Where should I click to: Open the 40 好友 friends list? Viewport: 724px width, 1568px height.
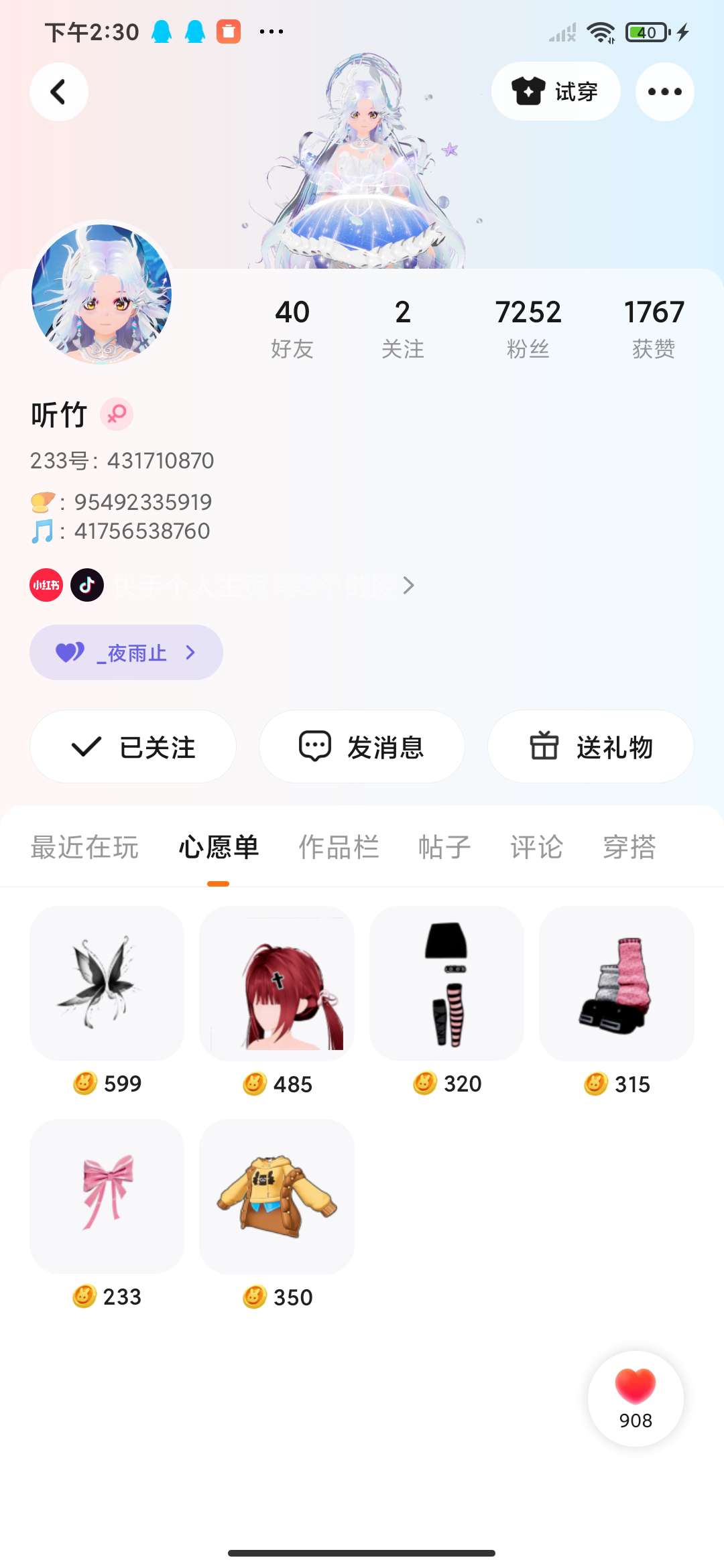pyautogui.click(x=292, y=328)
